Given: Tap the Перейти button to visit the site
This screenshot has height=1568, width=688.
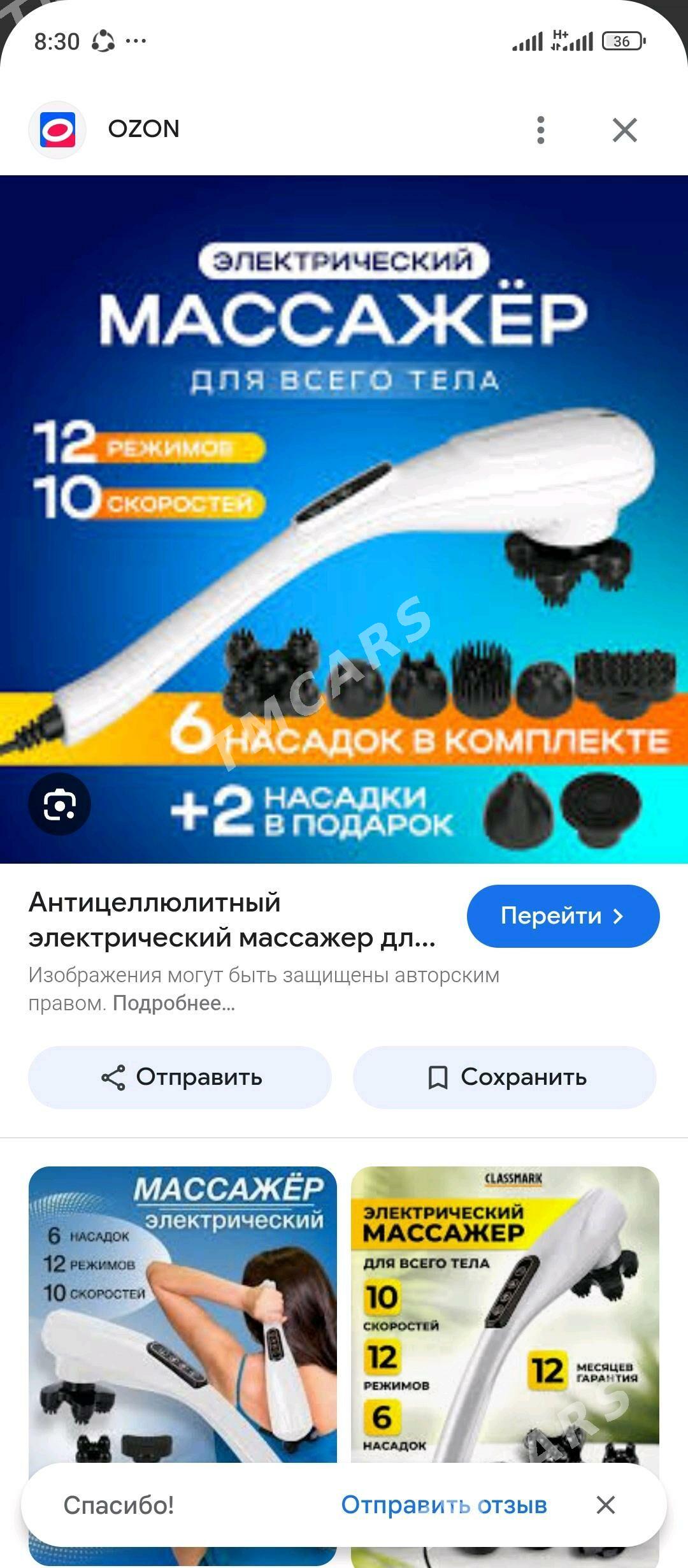Looking at the screenshot, I should tap(563, 916).
